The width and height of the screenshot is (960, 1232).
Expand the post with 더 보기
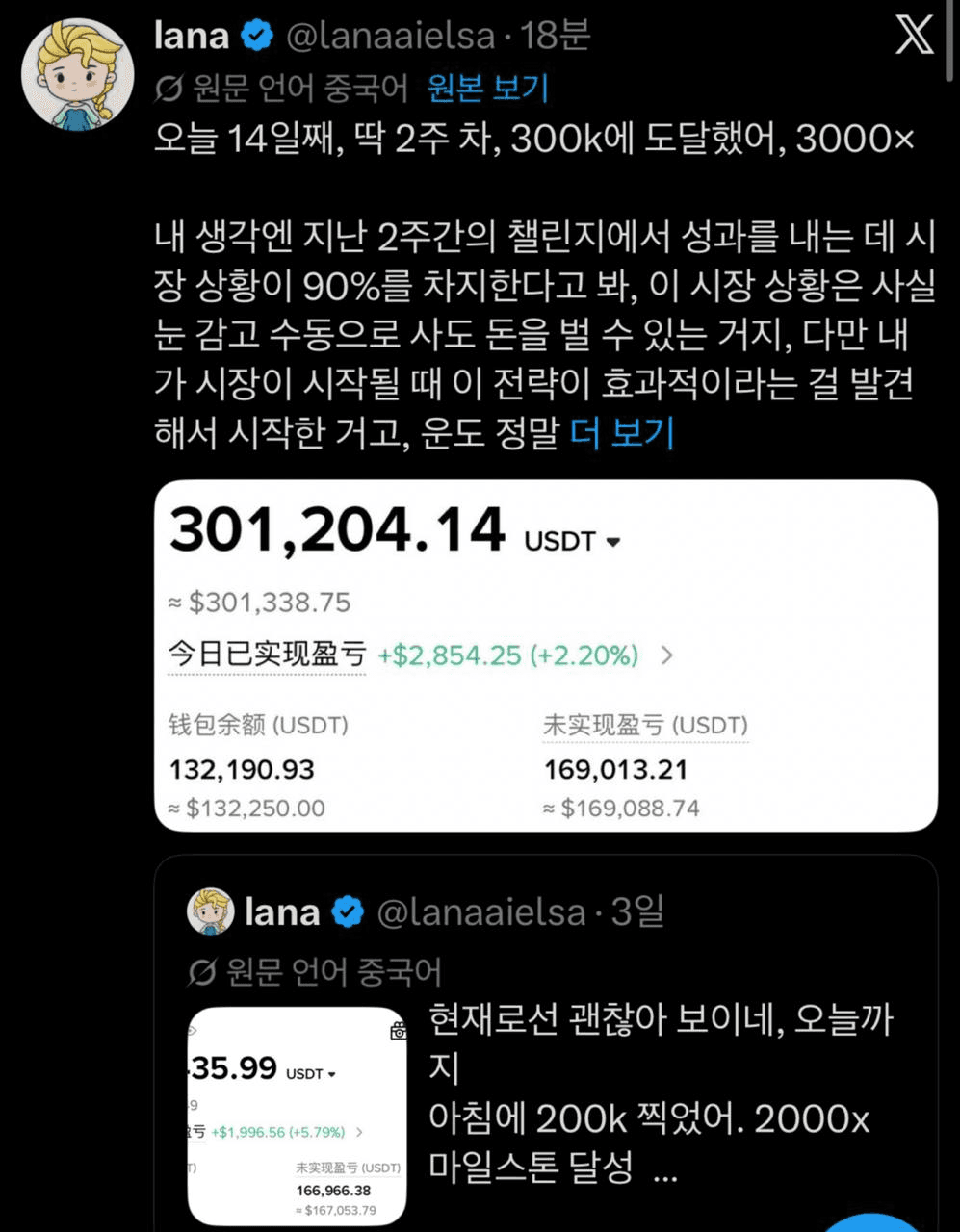pyautogui.click(x=622, y=433)
